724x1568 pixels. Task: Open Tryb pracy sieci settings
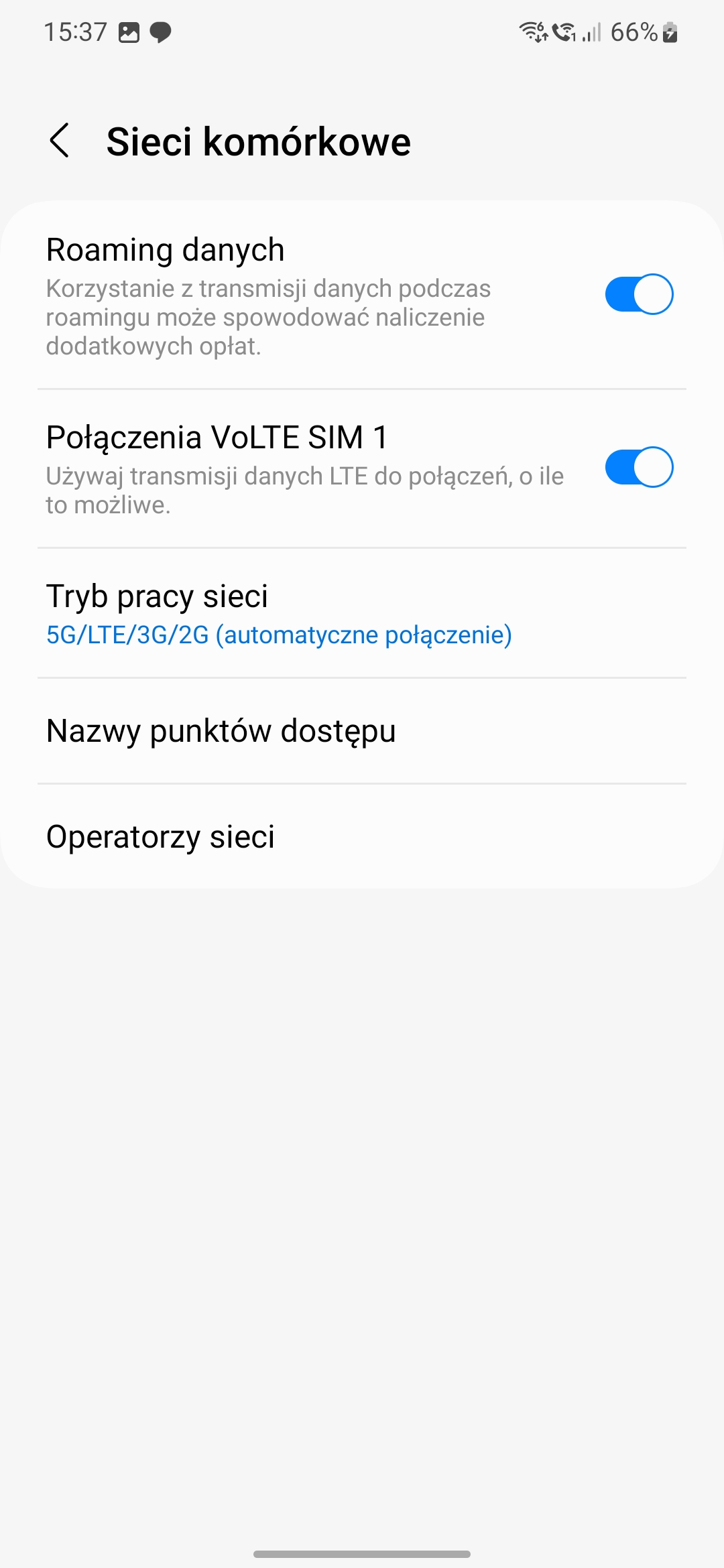click(278, 614)
